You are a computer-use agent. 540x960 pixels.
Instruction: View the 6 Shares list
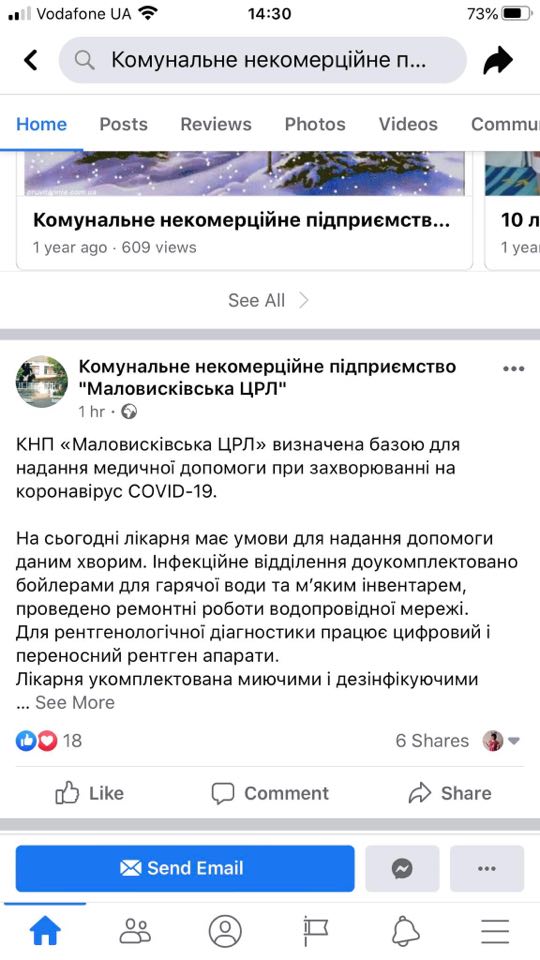point(432,741)
